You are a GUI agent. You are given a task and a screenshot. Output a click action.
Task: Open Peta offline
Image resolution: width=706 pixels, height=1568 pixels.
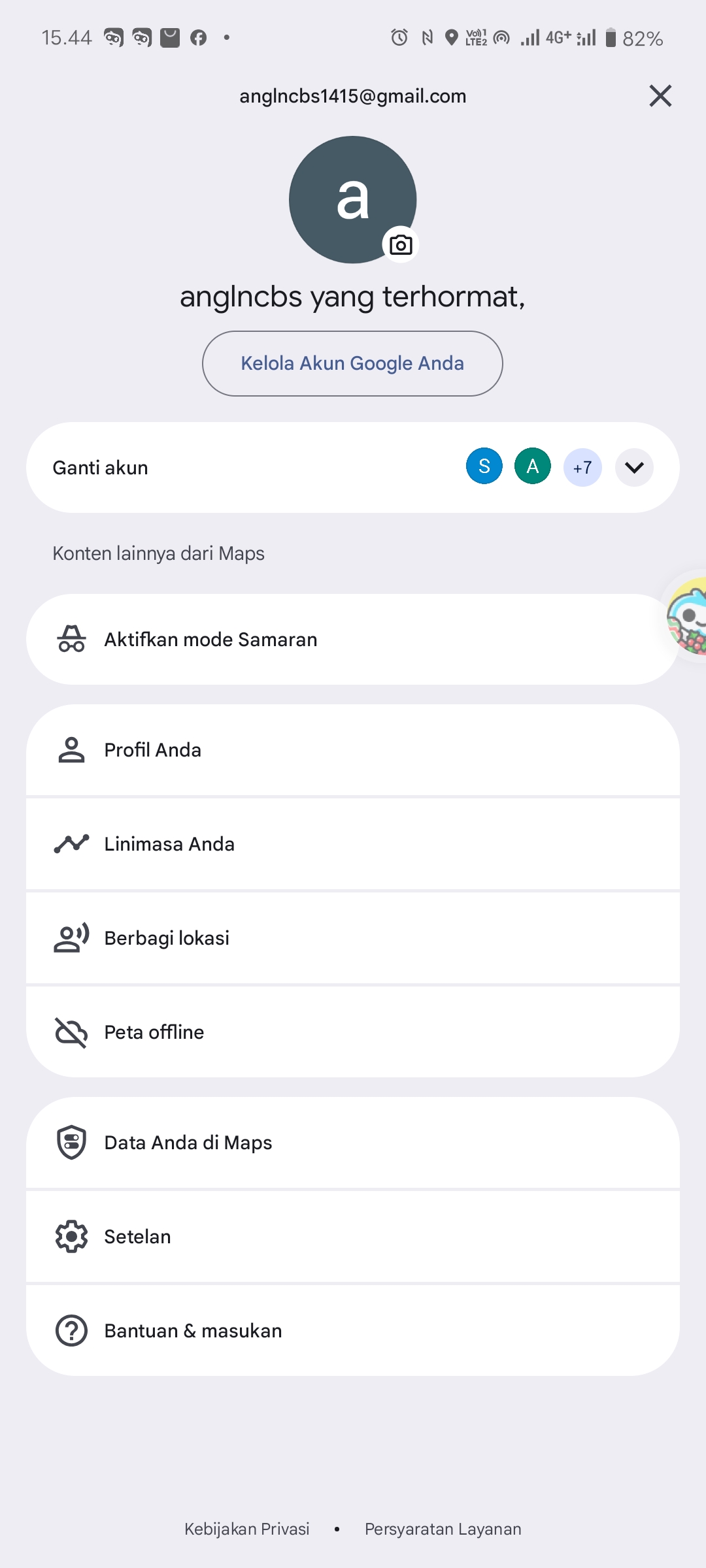pos(154,1032)
